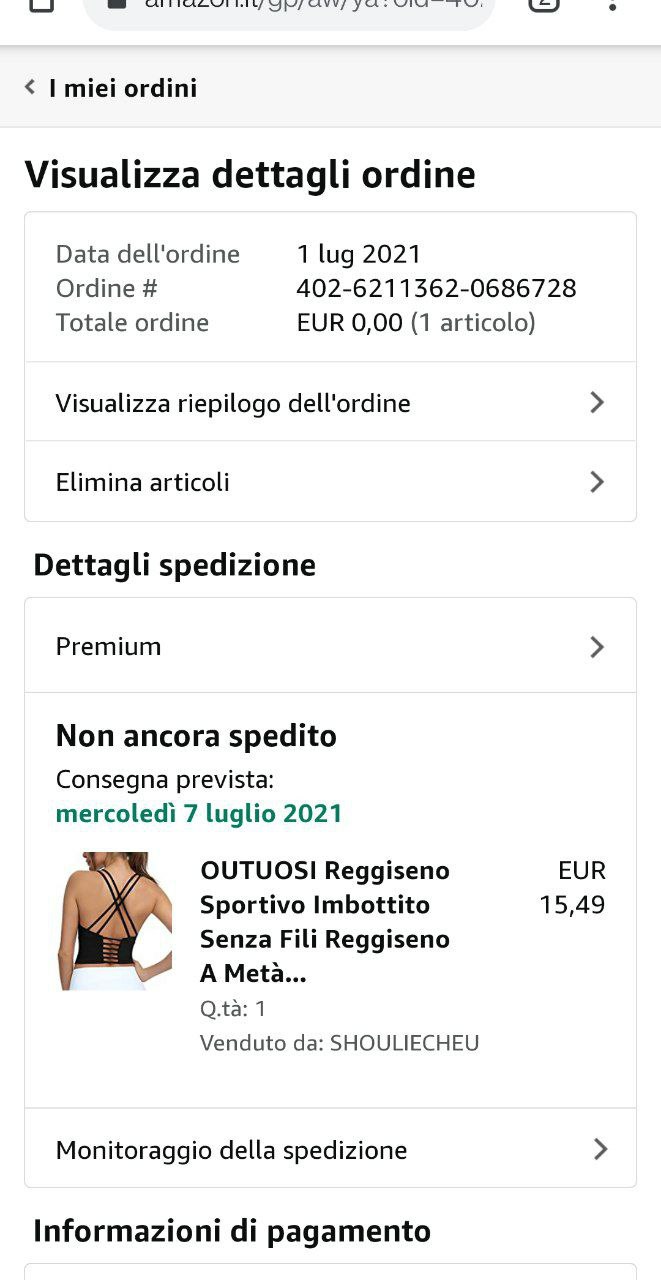Open Monitoraggio della spedizione
The image size is (661, 1280).
pyautogui.click(x=330, y=1149)
